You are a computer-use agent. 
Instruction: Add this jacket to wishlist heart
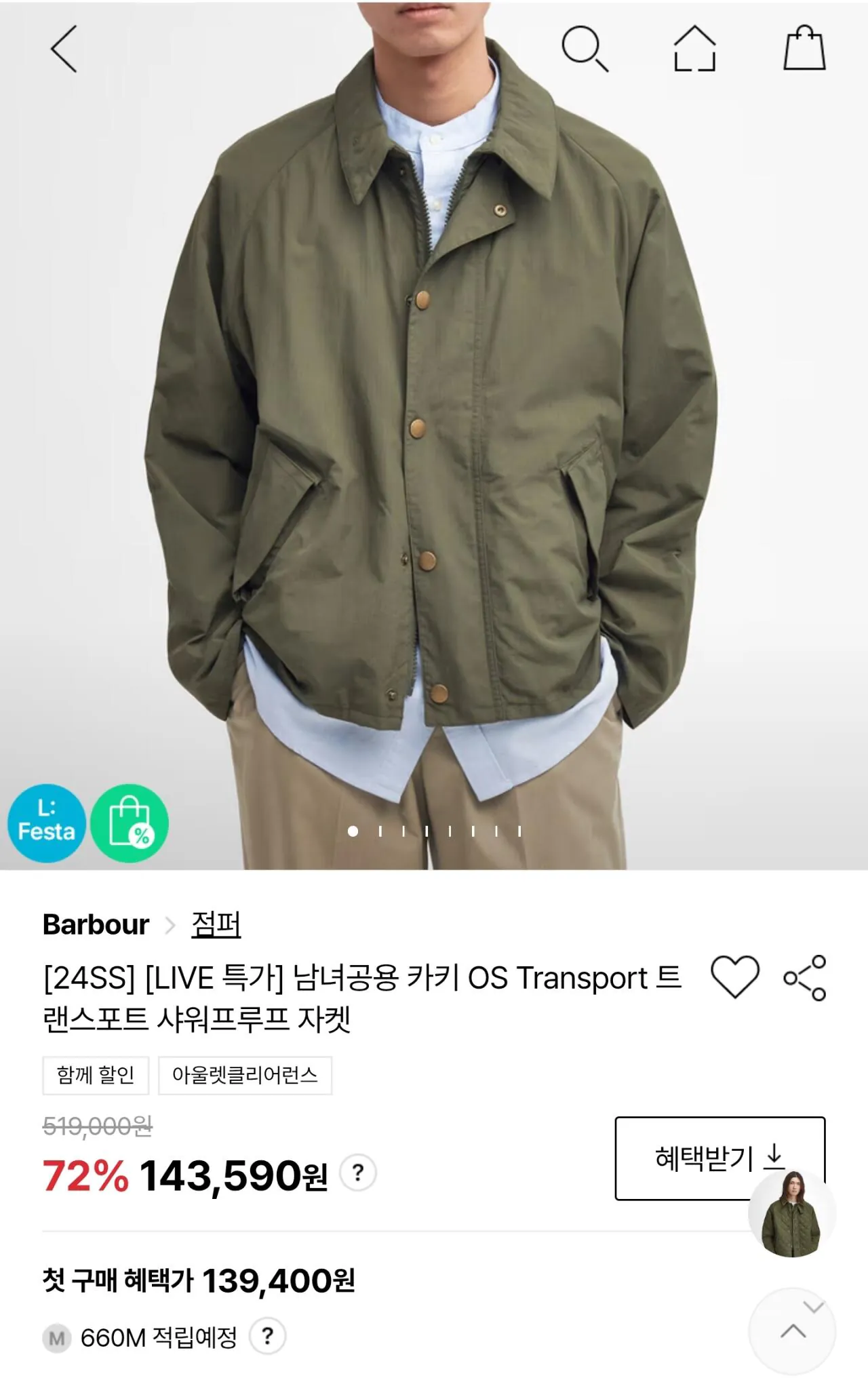[x=734, y=977]
